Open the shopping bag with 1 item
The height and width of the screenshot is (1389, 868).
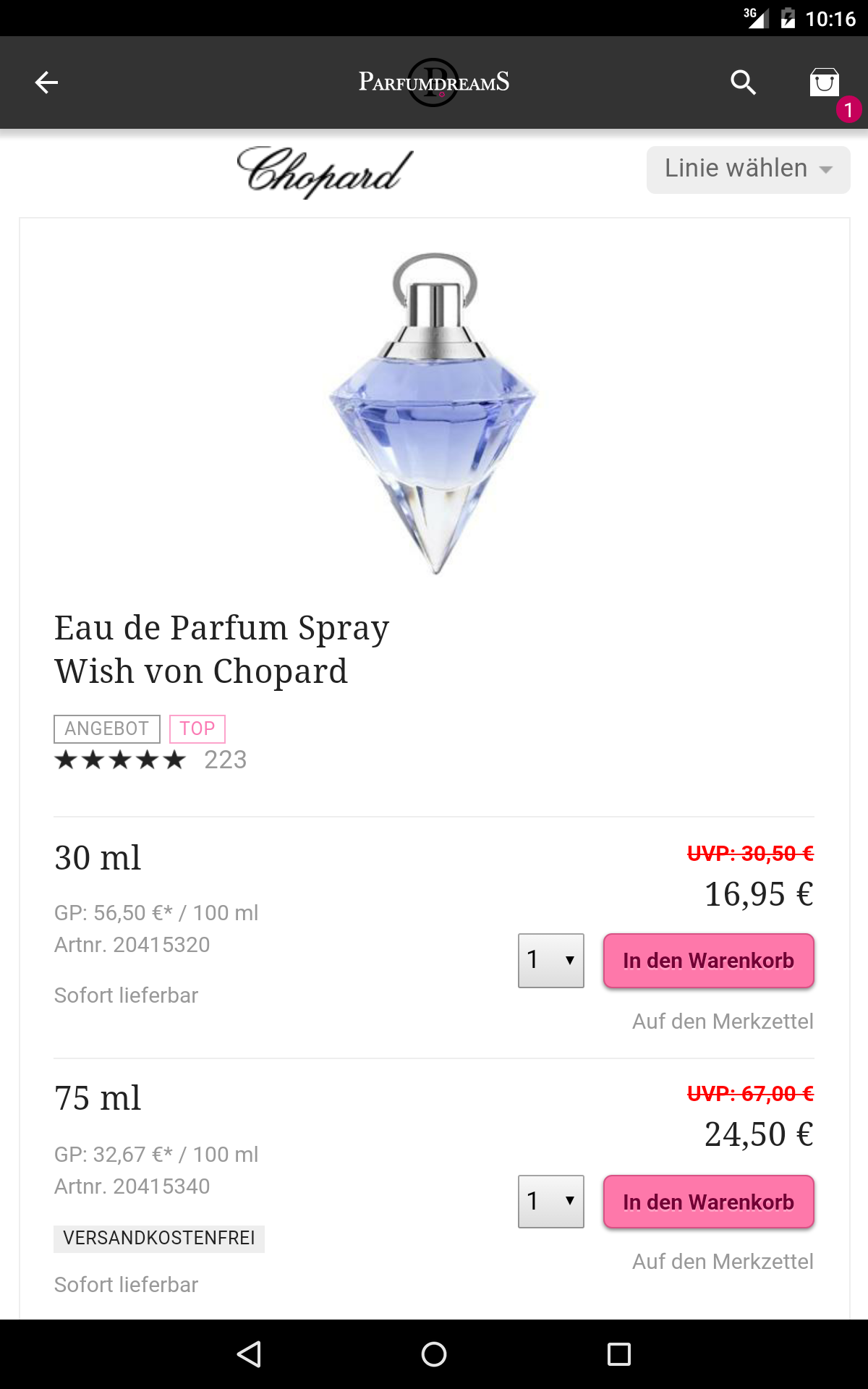(x=825, y=82)
